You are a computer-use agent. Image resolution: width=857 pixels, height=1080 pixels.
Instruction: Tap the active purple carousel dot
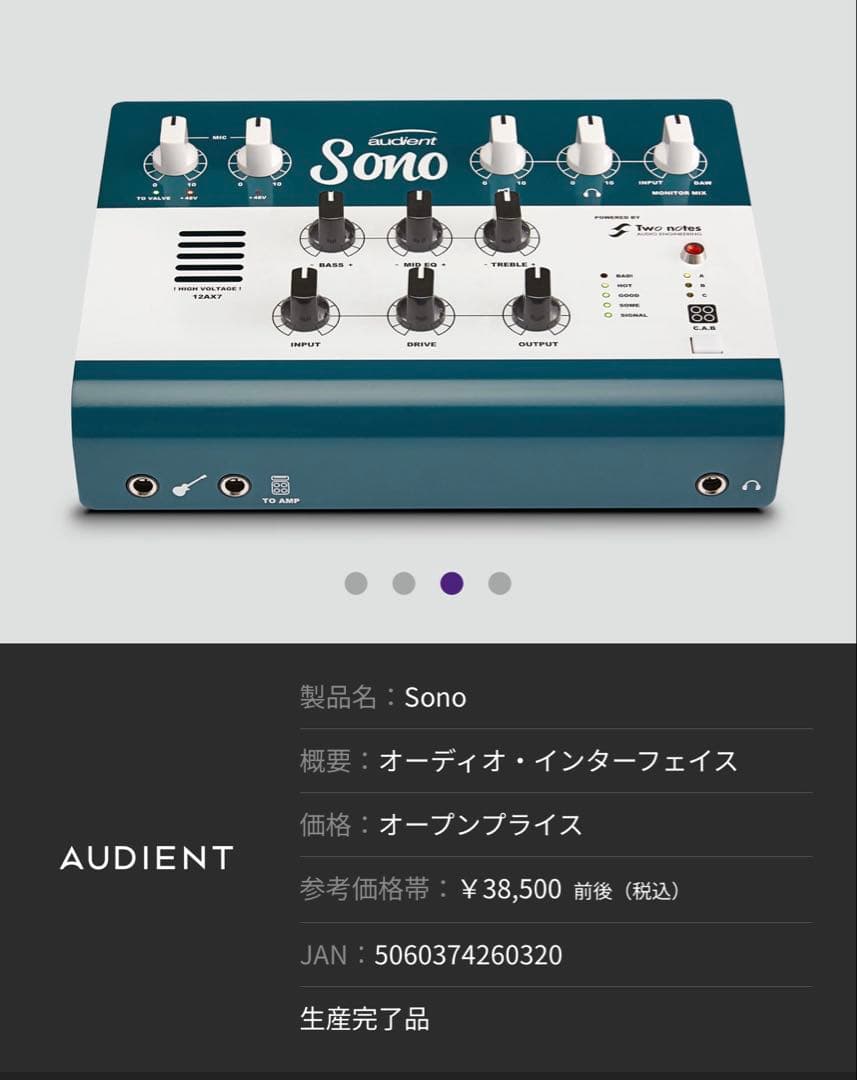(x=452, y=583)
